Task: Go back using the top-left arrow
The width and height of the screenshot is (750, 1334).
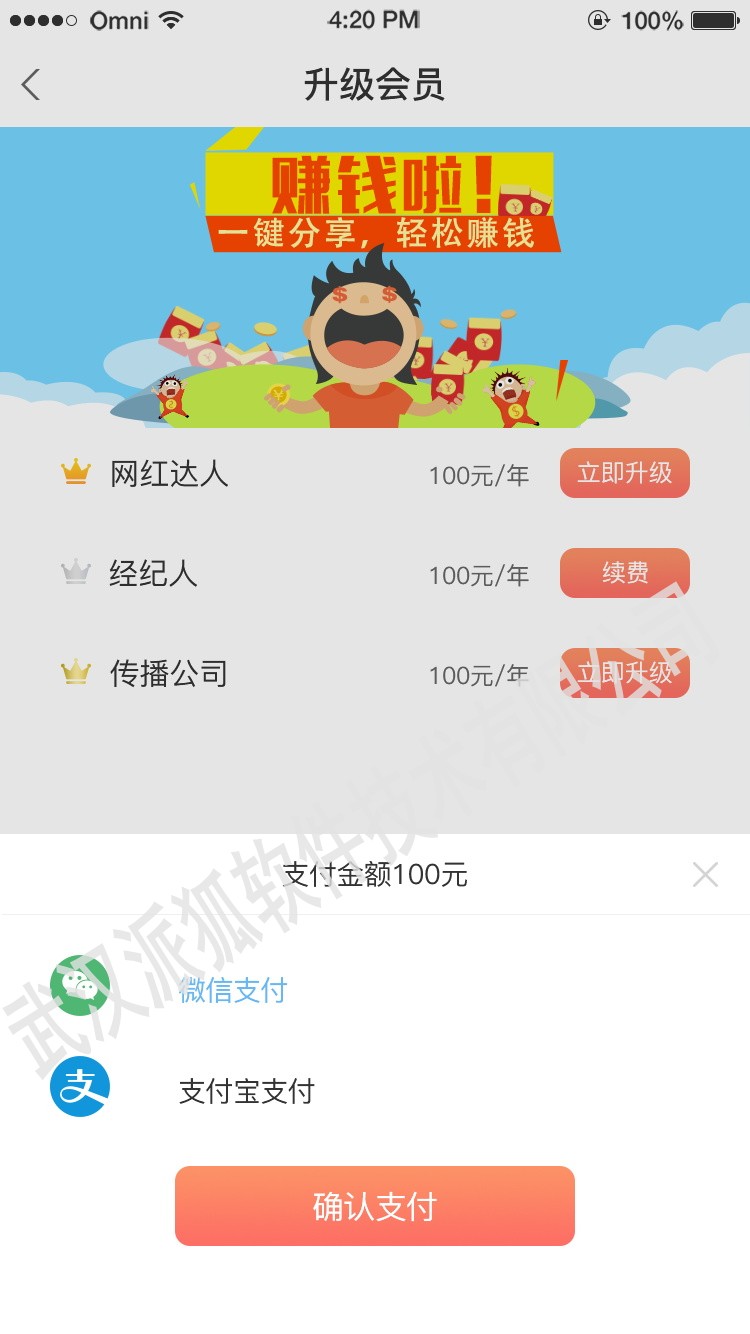Action: click(31, 85)
